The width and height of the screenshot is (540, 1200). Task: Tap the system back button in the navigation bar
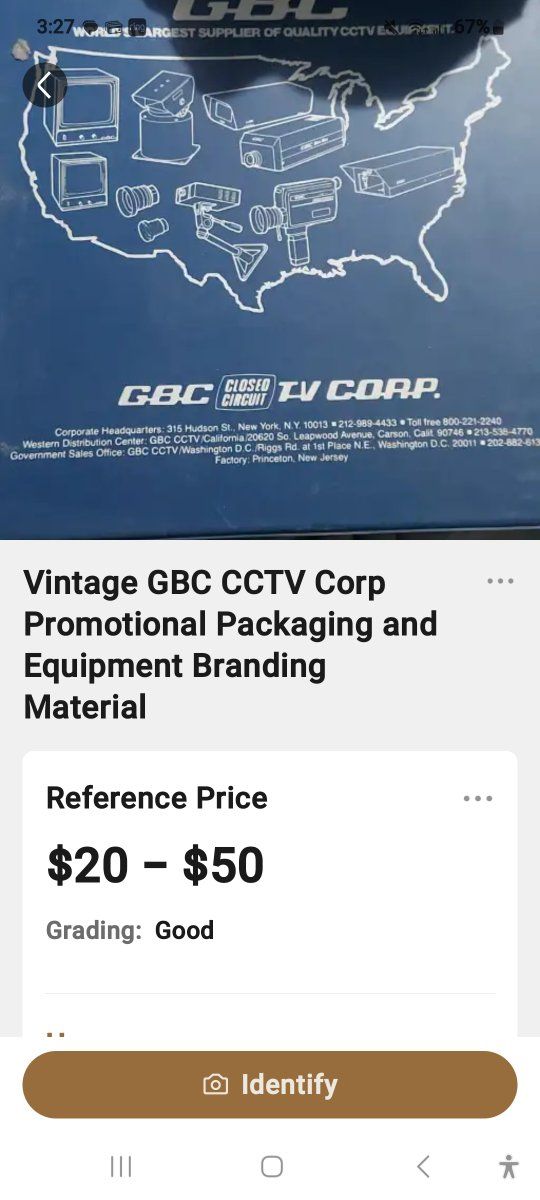tap(423, 1166)
